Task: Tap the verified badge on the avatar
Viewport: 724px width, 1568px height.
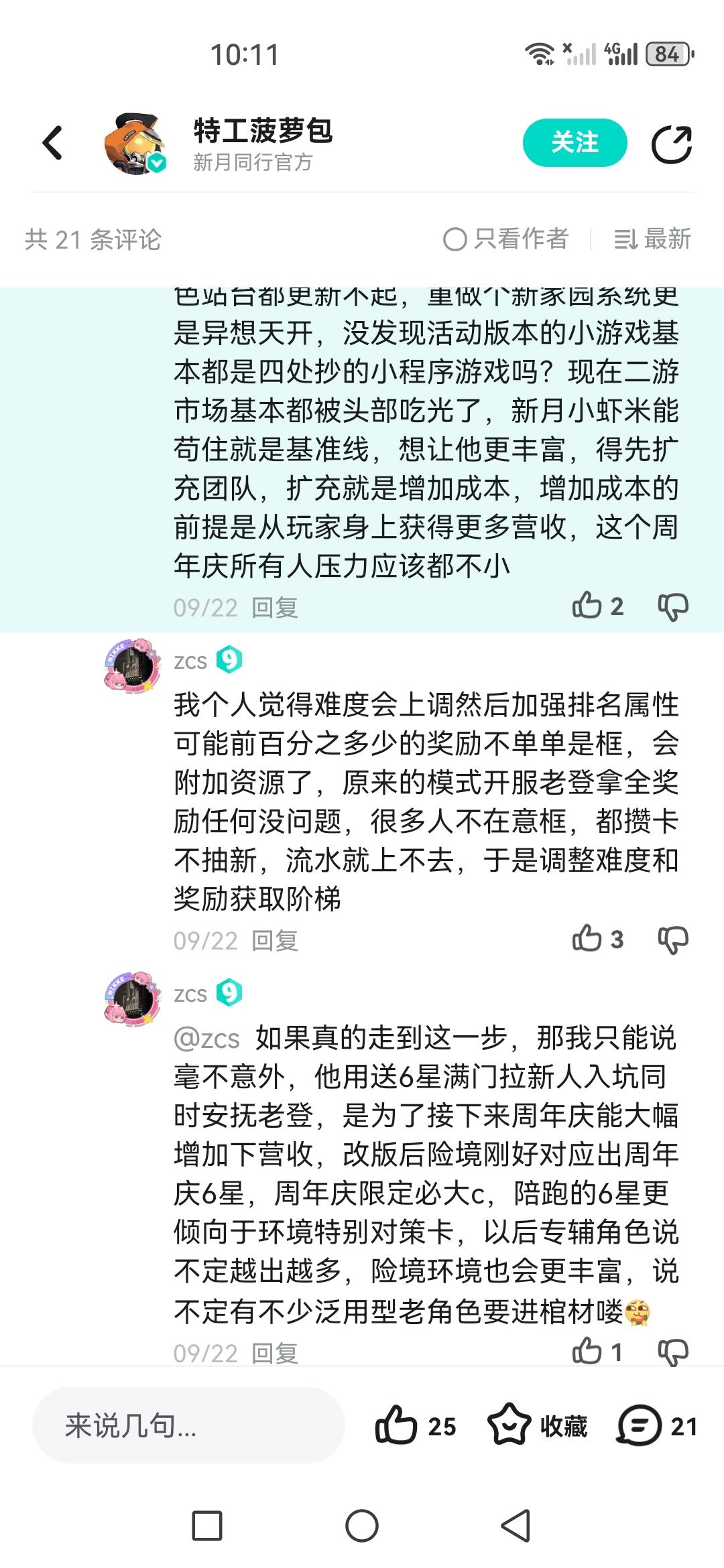Action: 156,161
